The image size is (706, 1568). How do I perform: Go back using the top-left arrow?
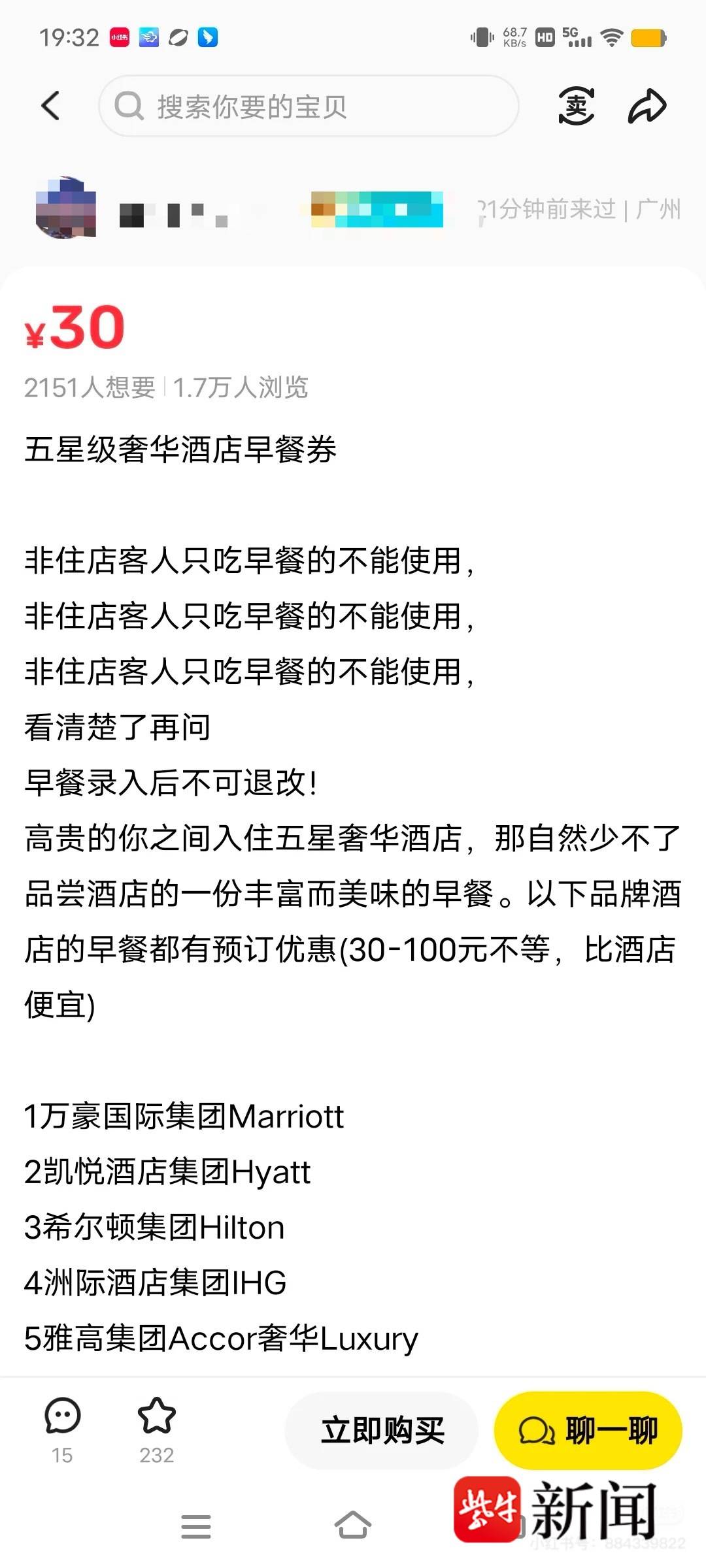coord(50,106)
